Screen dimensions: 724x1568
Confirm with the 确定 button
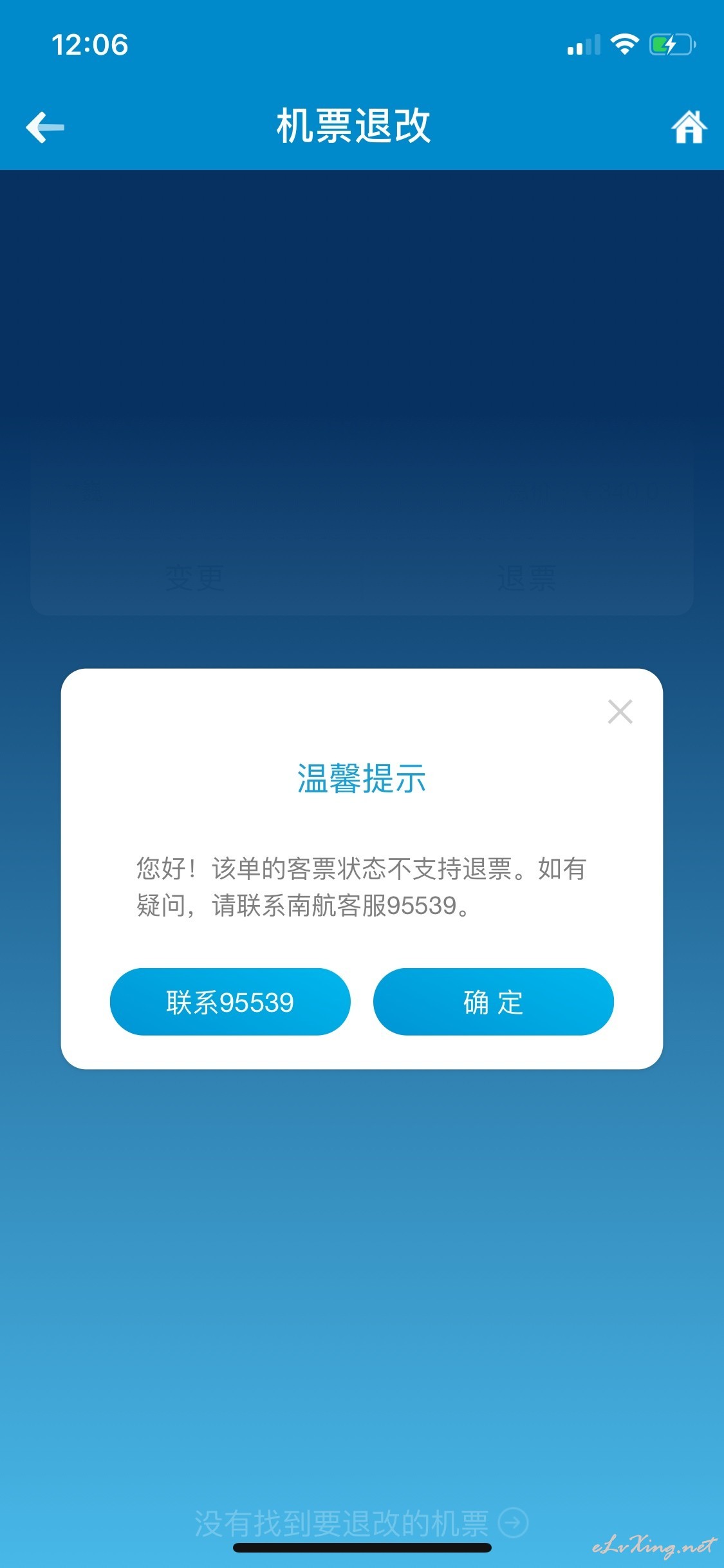click(493, 1002)
